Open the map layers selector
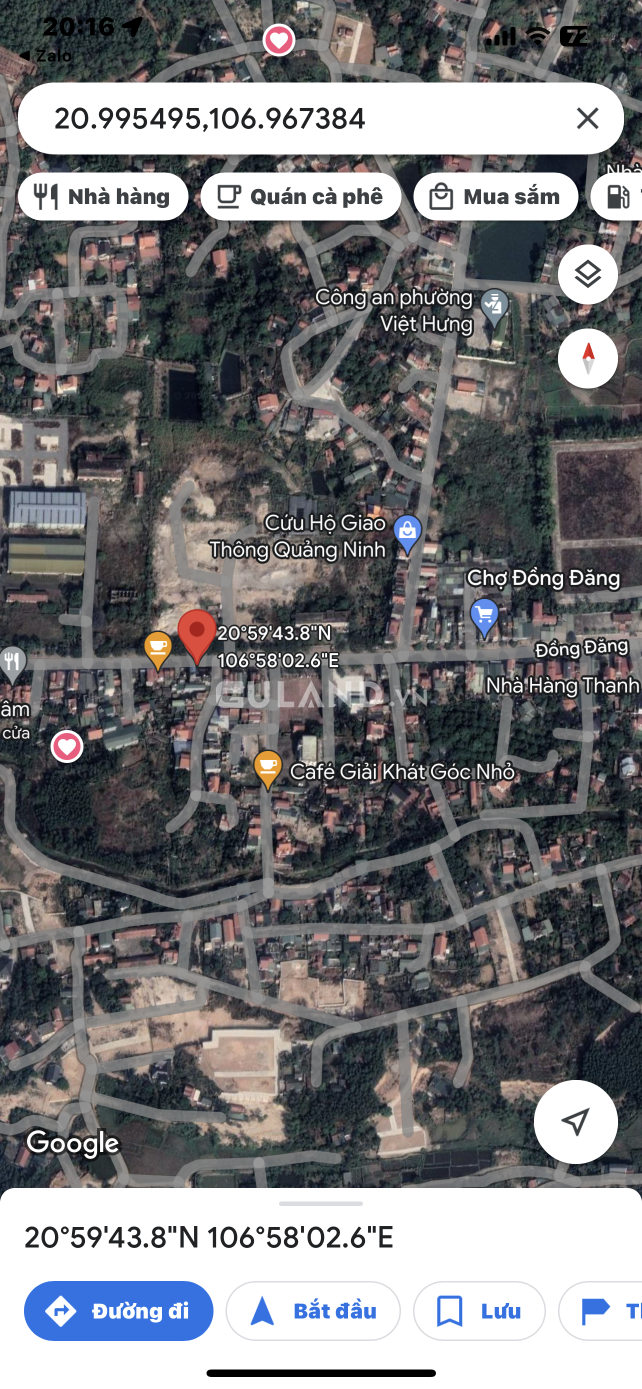642x1389 pixels. click(x=588, y=274)
